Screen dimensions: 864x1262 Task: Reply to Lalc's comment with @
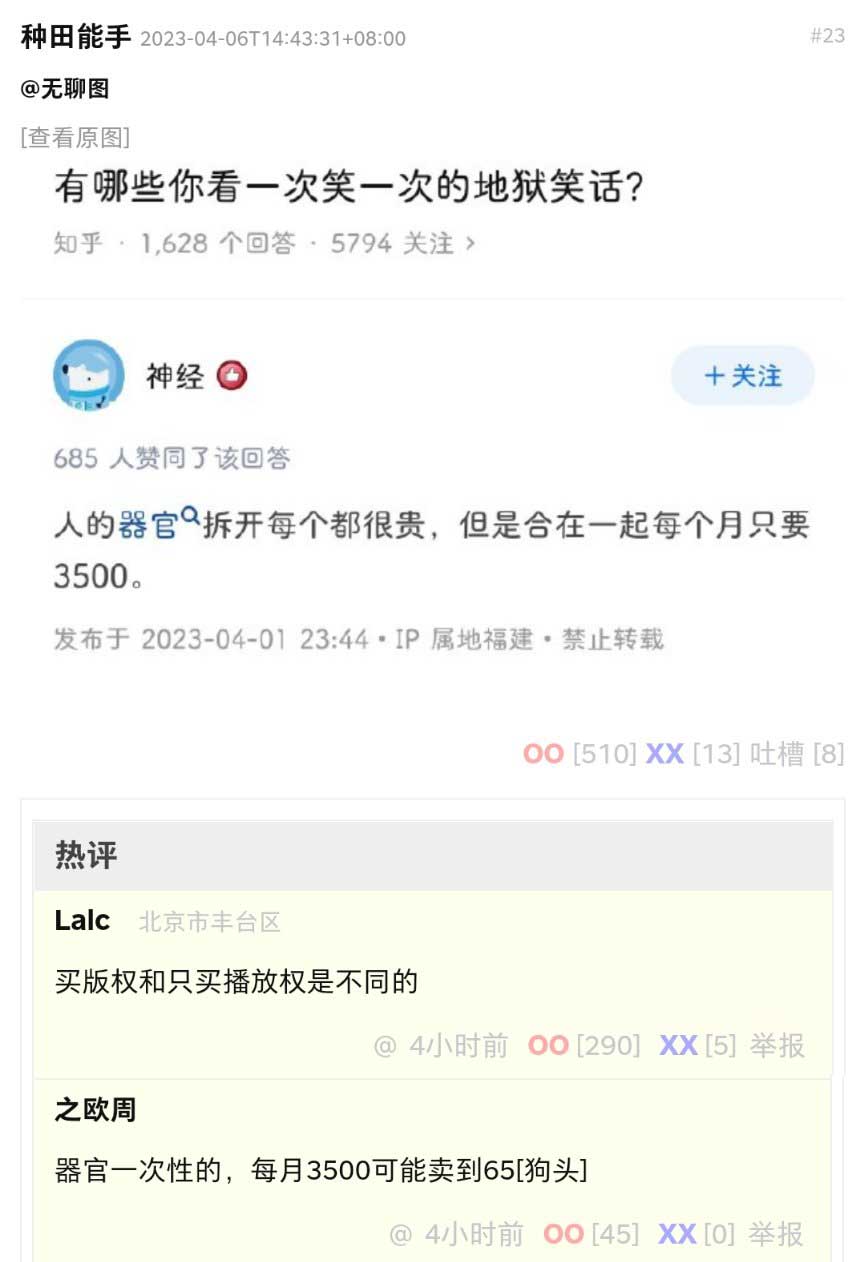(x=385, y=1046)
